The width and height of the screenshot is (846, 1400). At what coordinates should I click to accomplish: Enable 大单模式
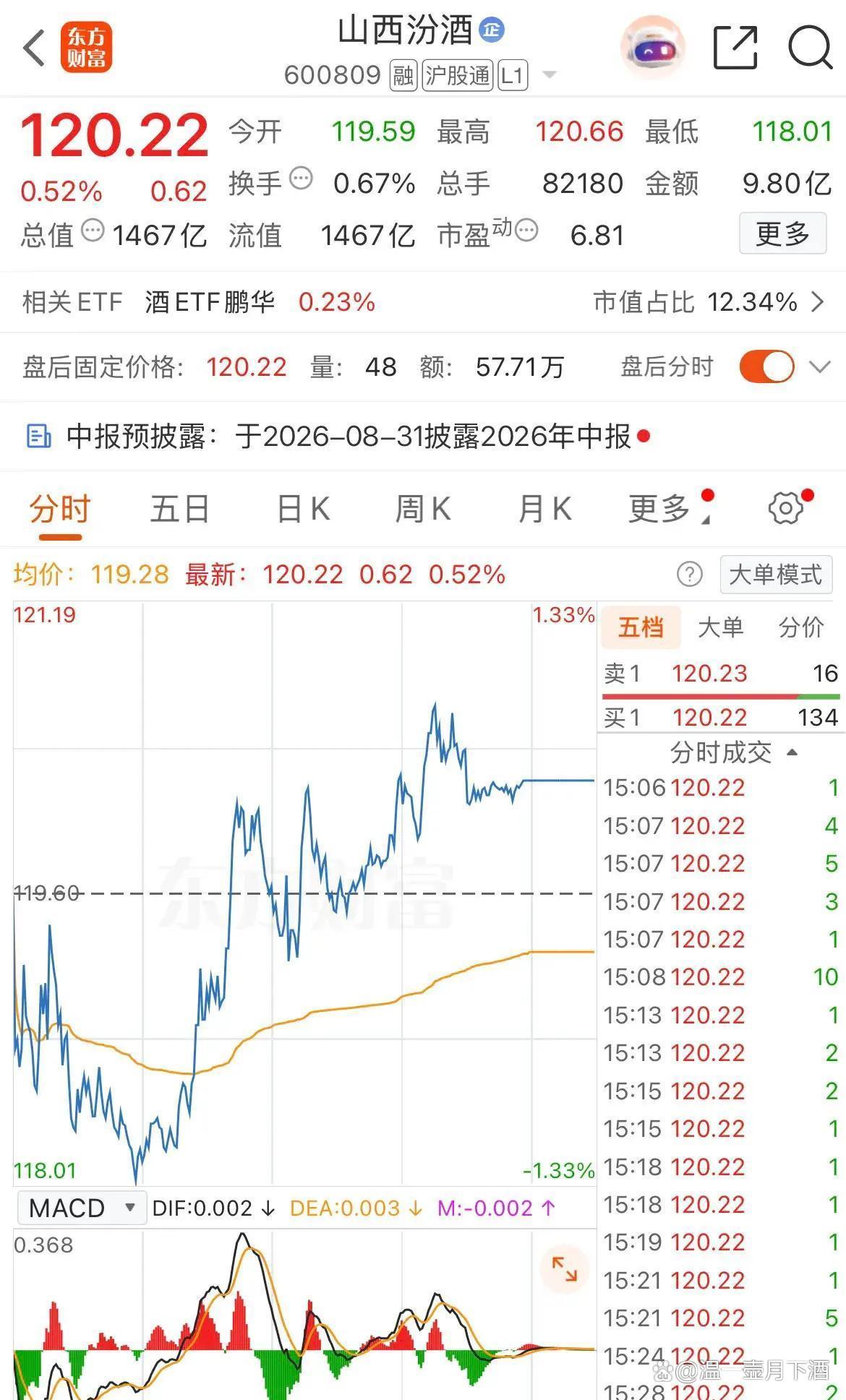click(776, 575)
